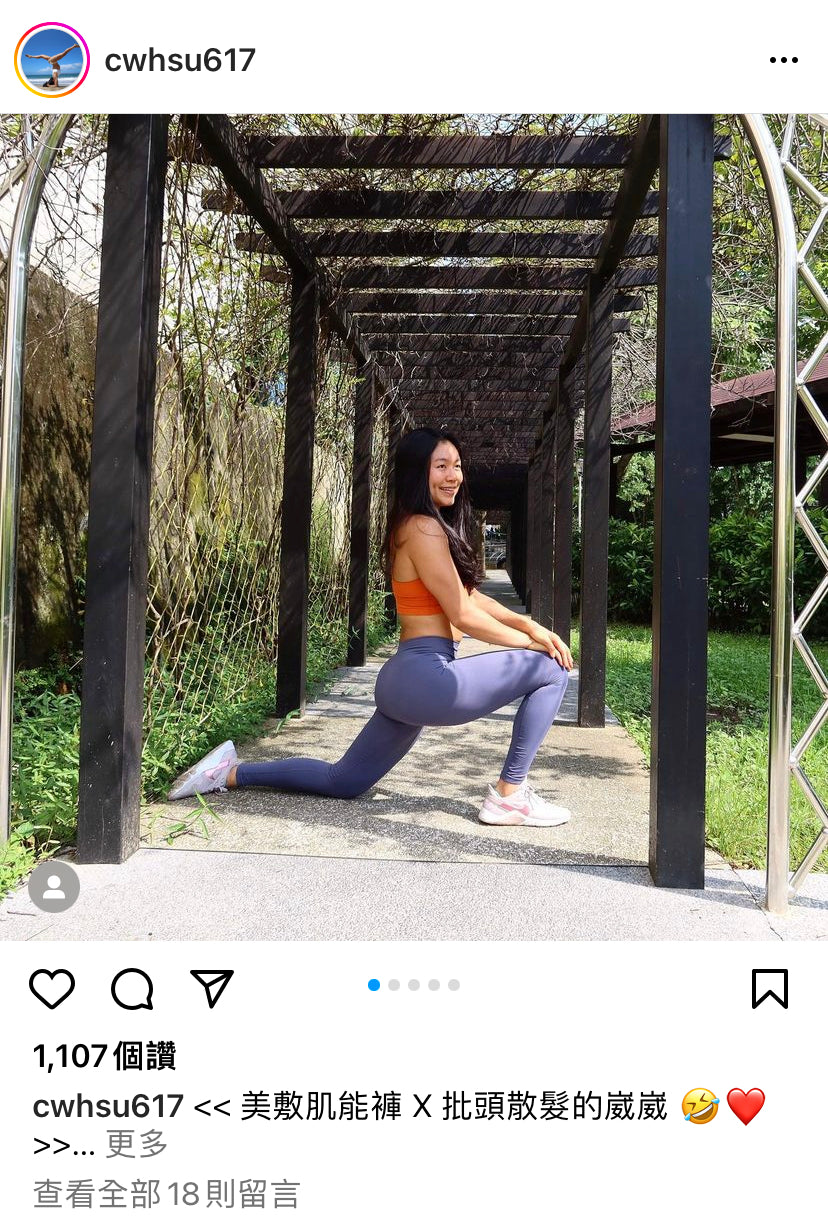Open the cwhsu617 profile from the header username
Image resolution: width=828 pixels, height=1224 pixels.
click(x=180, y=60)
